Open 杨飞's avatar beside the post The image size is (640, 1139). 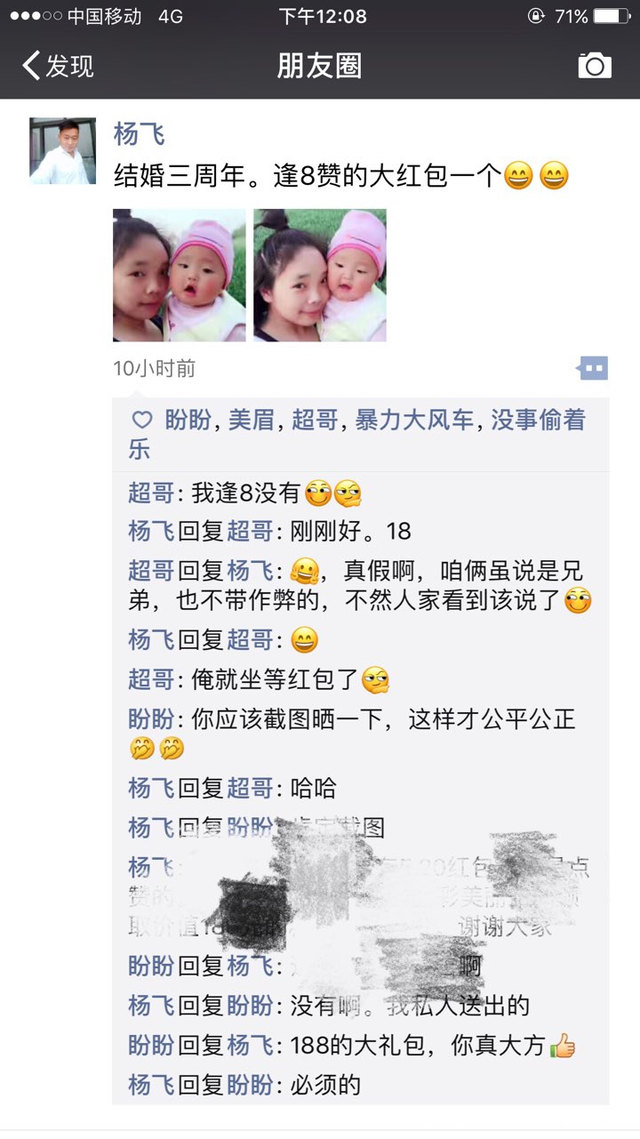tap(62, 151)
